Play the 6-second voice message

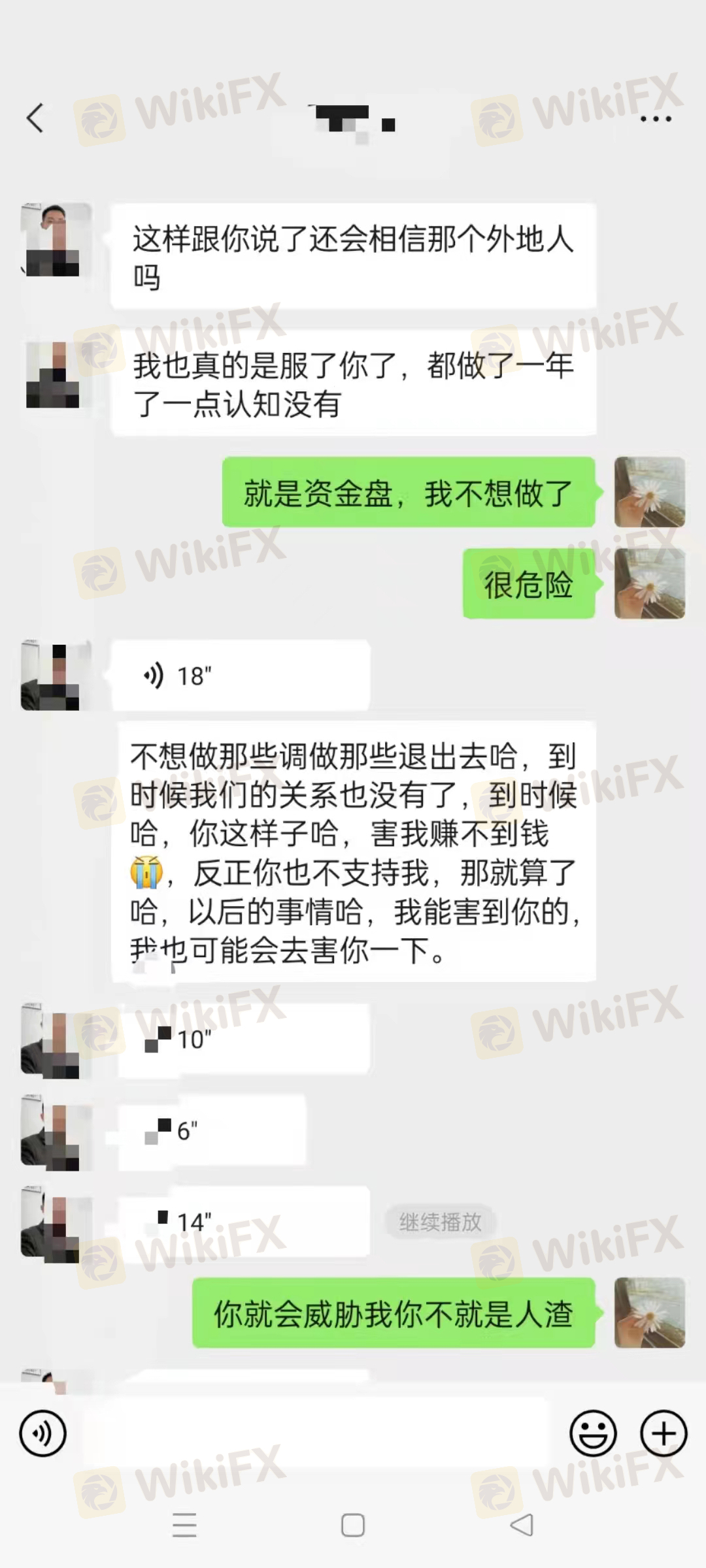[212, 1130]
